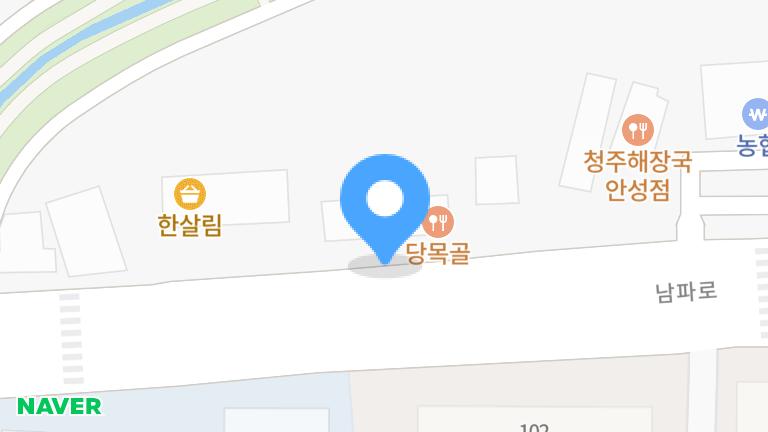
Task: Tap the blue location pin marker
Action: pyautogui.click(x=385, y=200)
